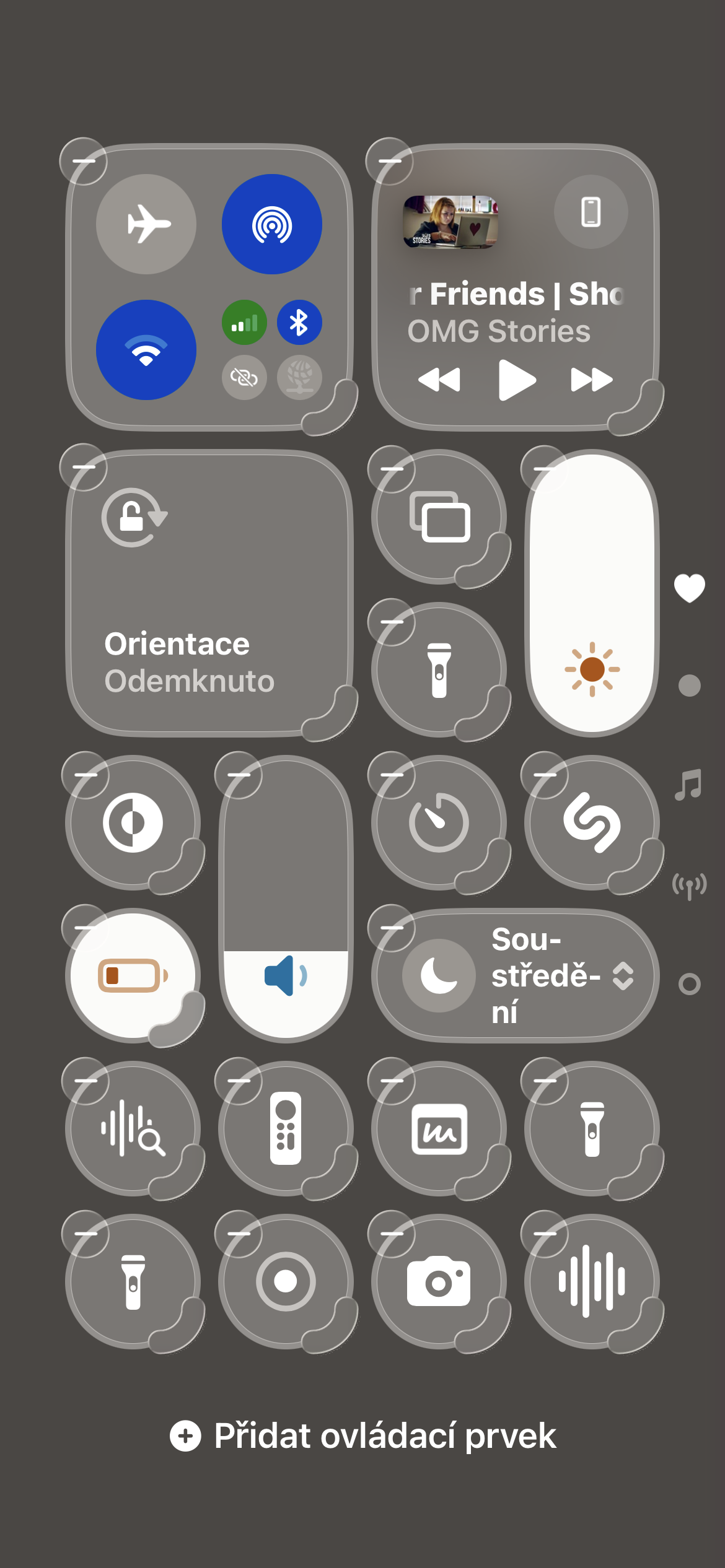725x1568 pixels.
Task: Rewind the media track
Action: click(x=439, y=380)
